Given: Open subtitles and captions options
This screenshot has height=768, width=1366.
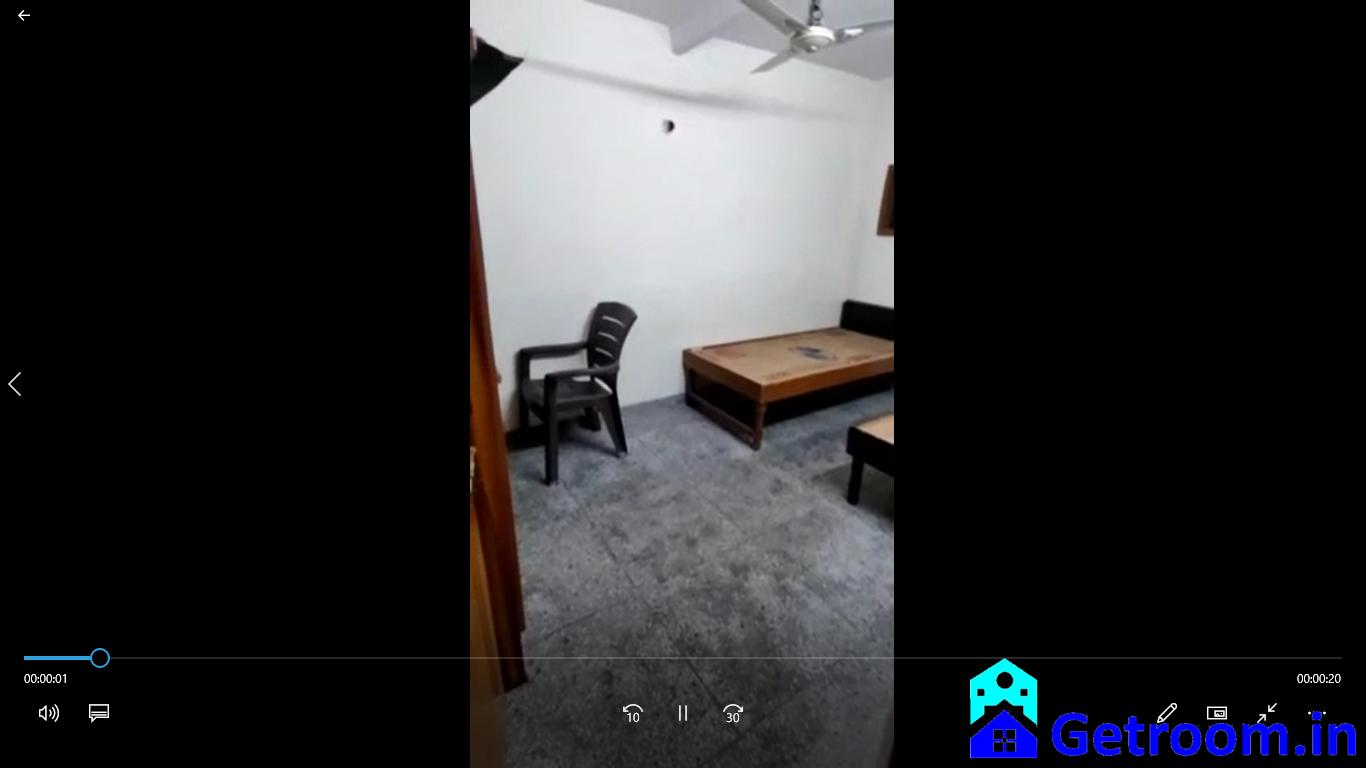Looking at the screenshot, I should pos(99,713).
